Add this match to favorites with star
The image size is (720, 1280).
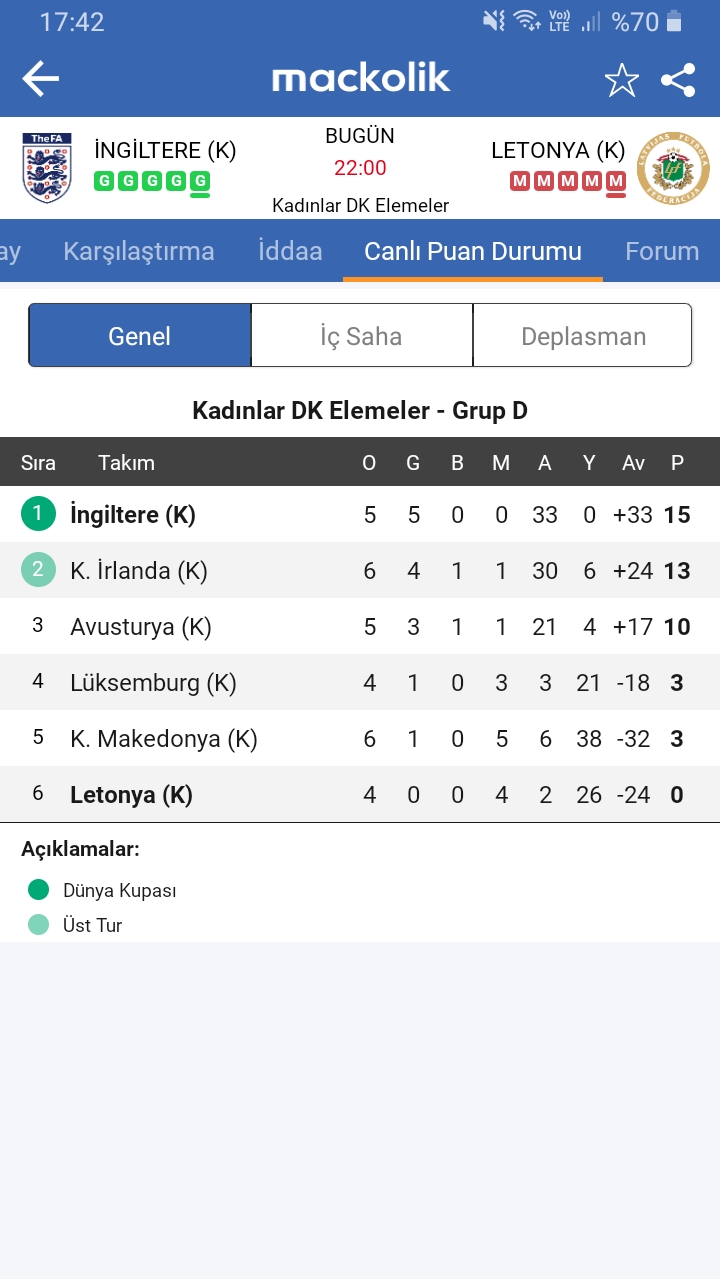tap(621, 80)
